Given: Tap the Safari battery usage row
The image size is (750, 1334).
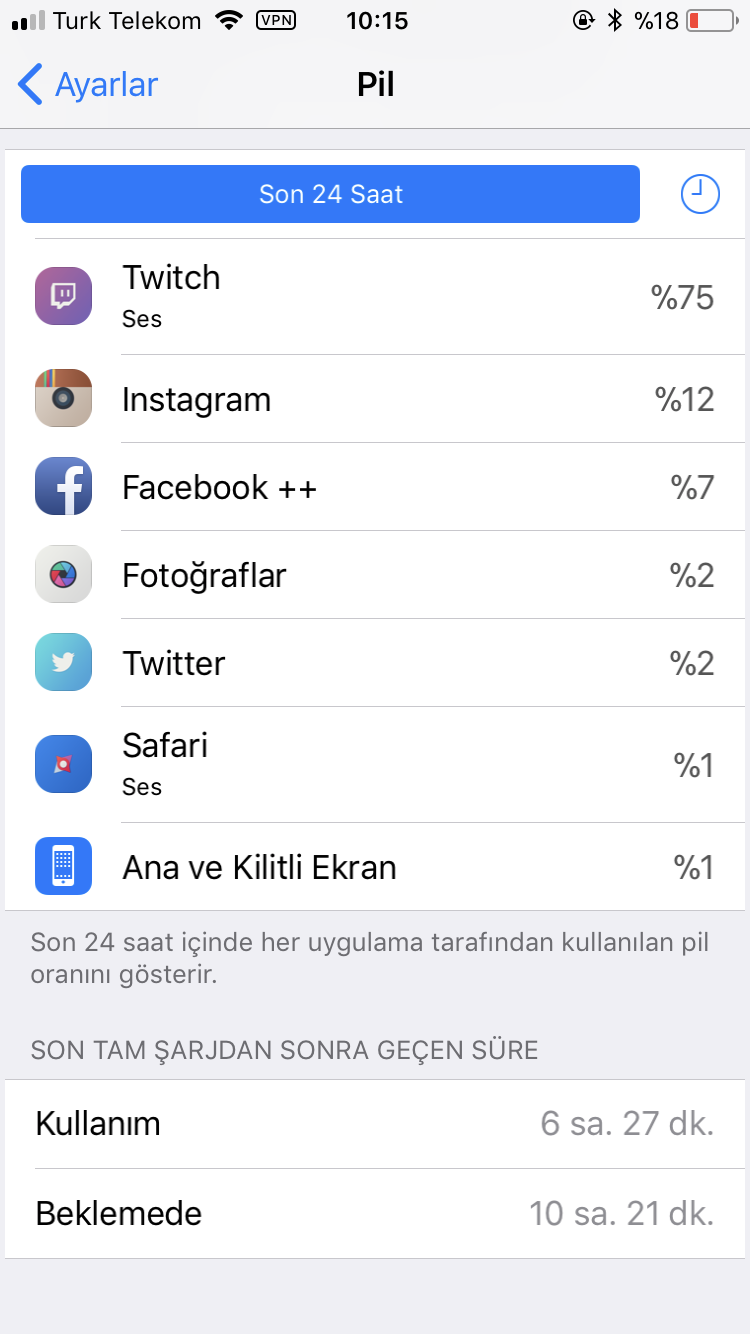Looking at the screenshot, I should (375, 765).
